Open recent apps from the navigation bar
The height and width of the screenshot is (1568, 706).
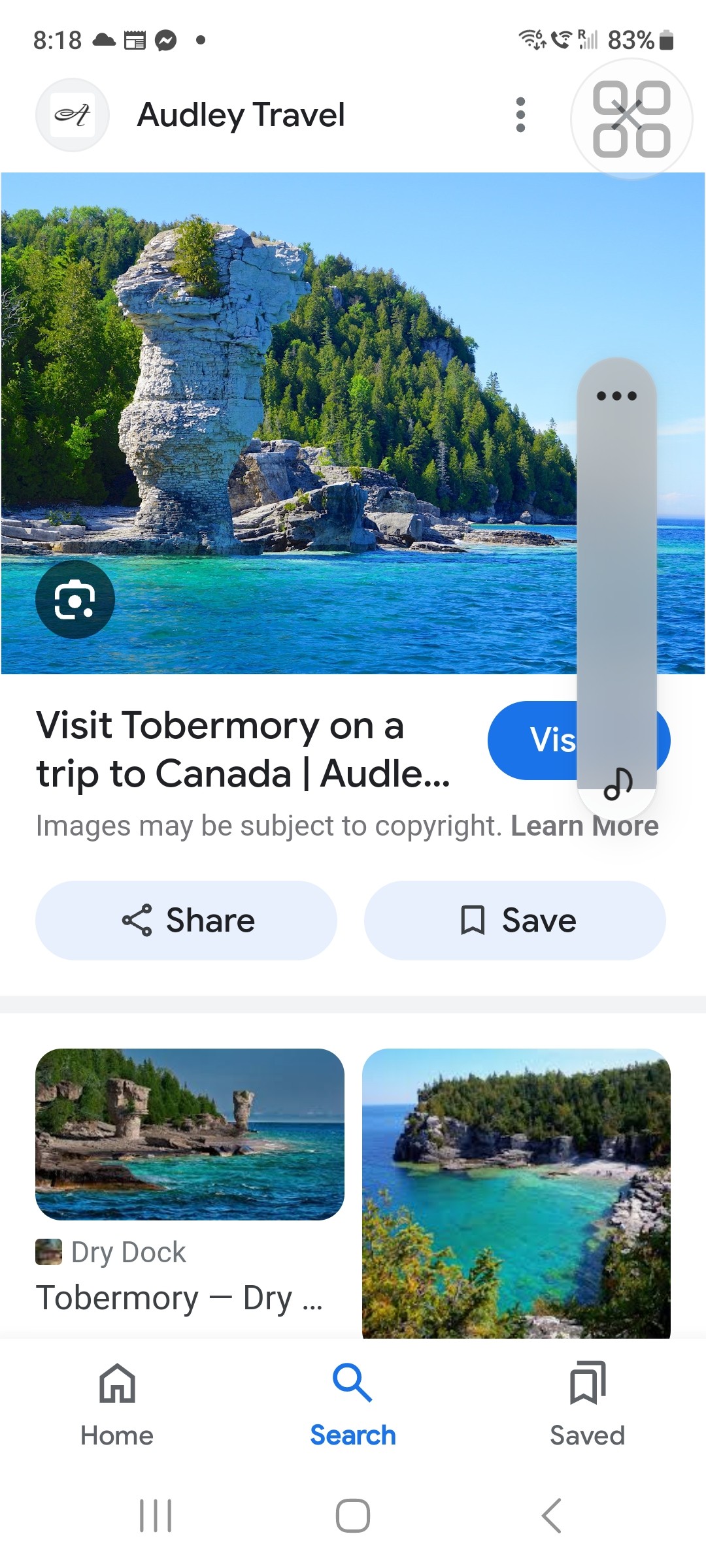click(x=156, y=1516)
